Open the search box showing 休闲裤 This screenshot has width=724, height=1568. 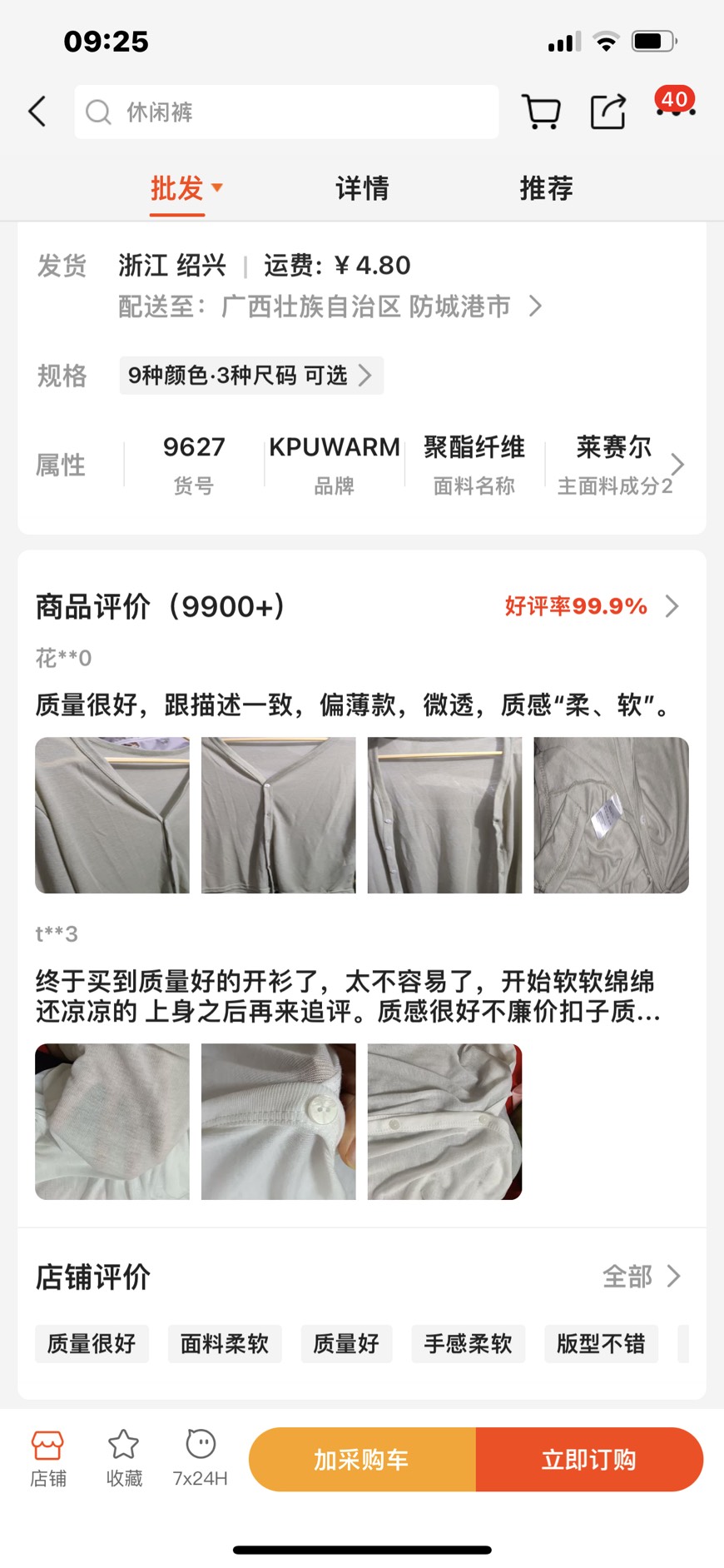tap(286, 112)
